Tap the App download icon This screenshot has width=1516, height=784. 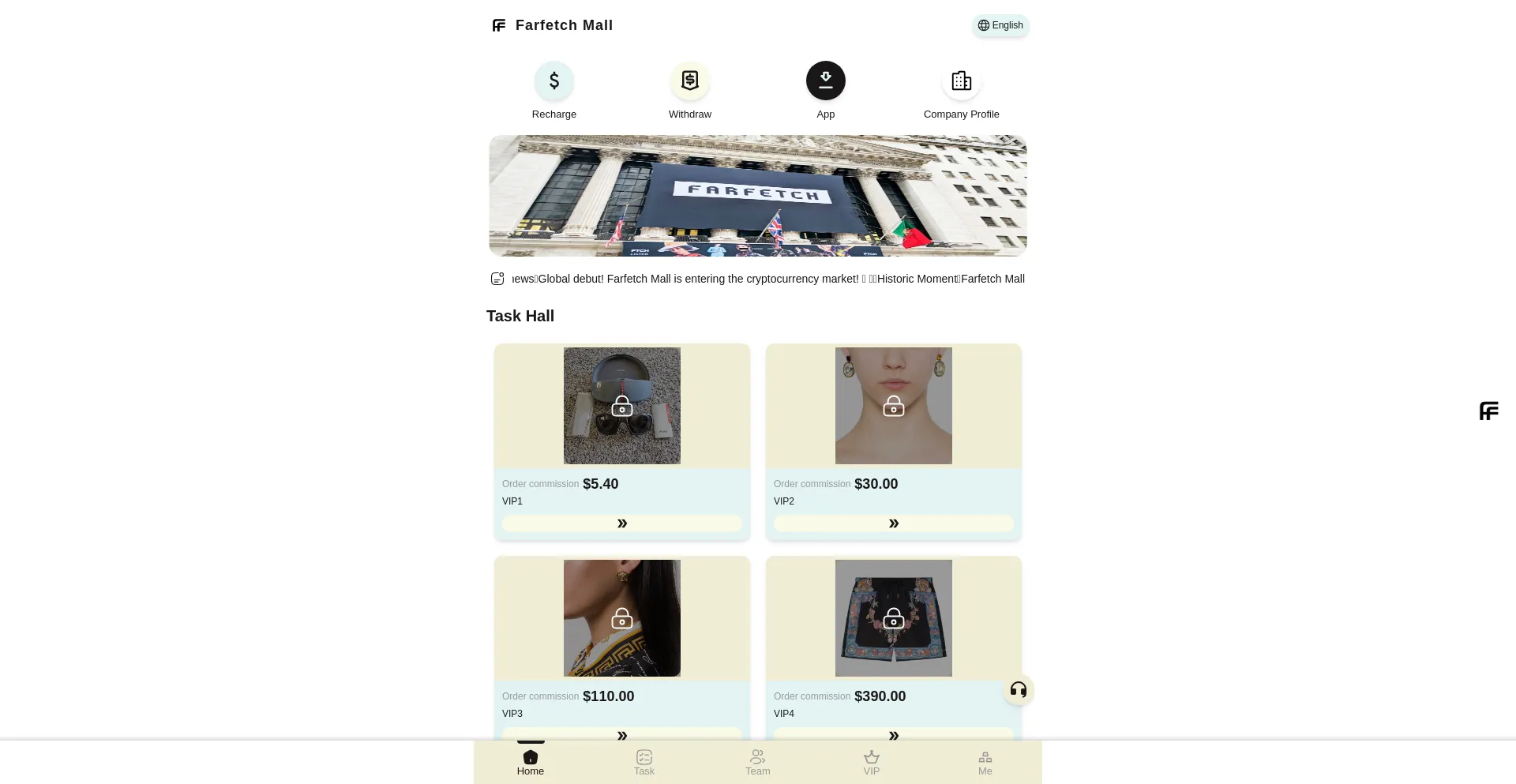825,81
